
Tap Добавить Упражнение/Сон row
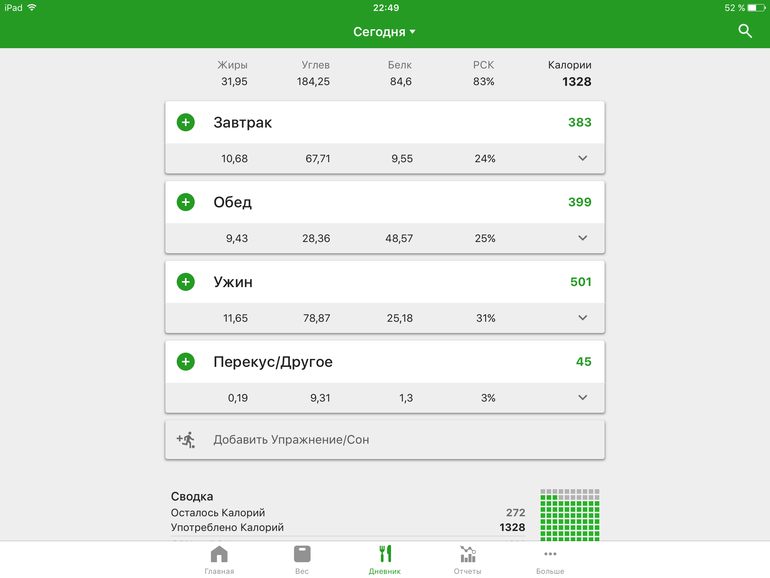pyautogui.click(x=385, y=440)
